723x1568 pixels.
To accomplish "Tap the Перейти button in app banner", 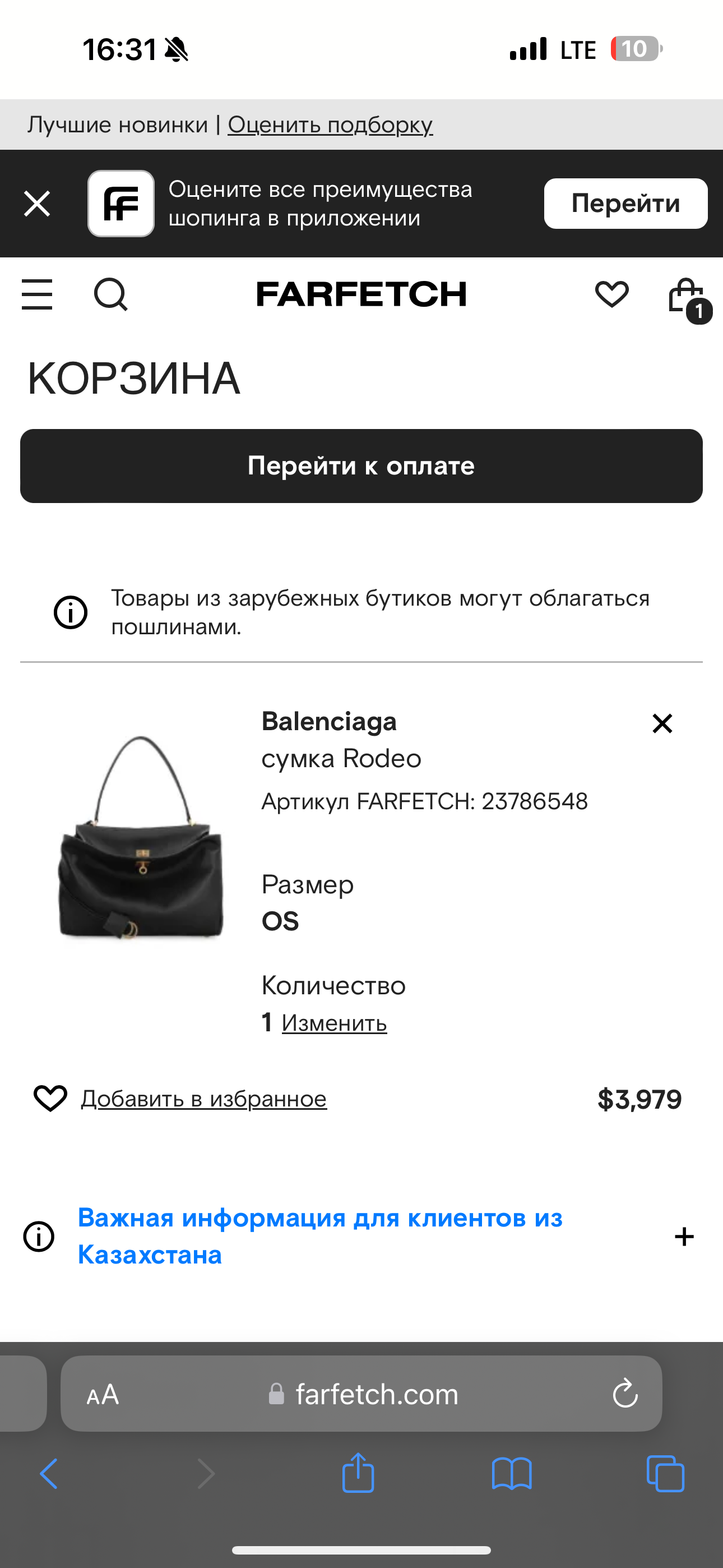I will point(625,204).
